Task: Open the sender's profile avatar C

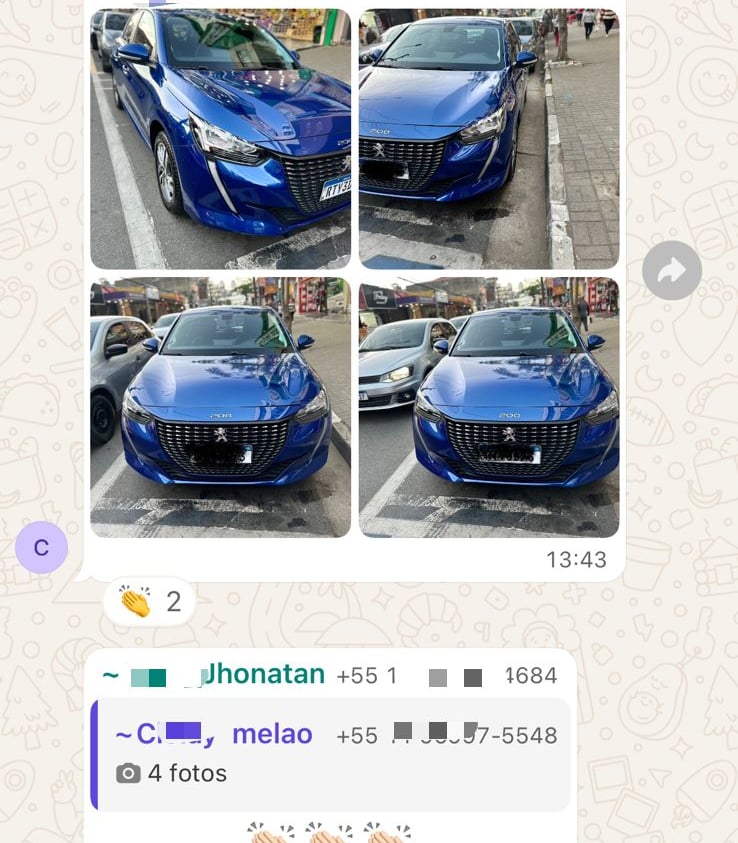Action: coord(41,548)
